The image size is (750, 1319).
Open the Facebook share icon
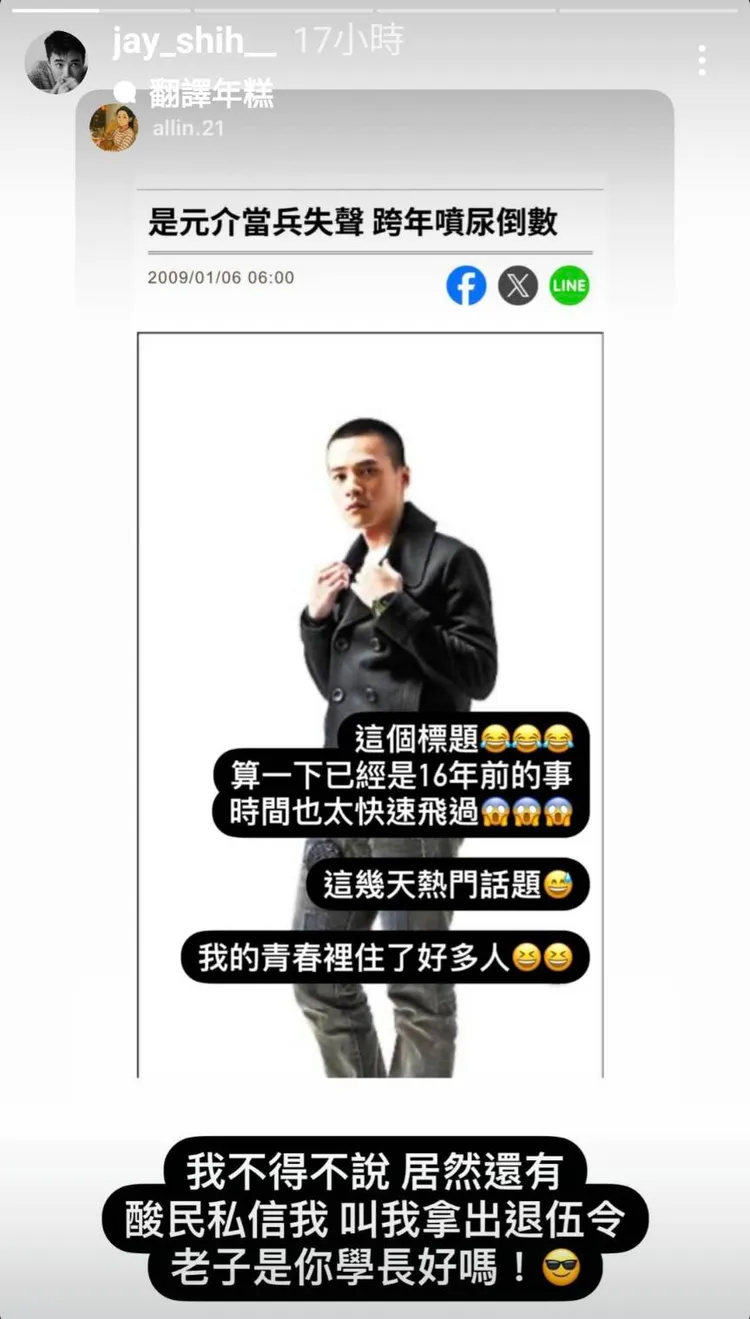[x=466, y=286]
